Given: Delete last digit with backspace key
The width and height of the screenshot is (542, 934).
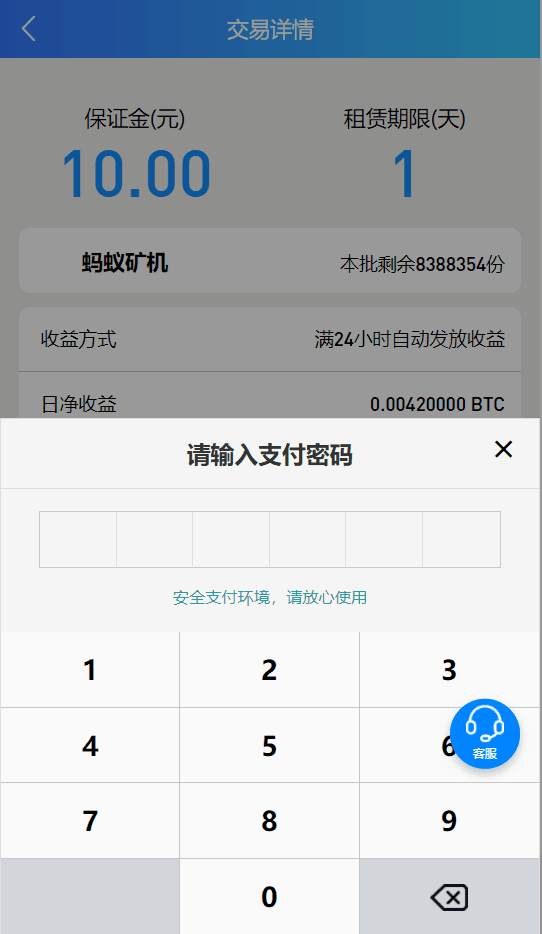Looking at the screenshot, I should pyautogui.click(x=449, y=896).
